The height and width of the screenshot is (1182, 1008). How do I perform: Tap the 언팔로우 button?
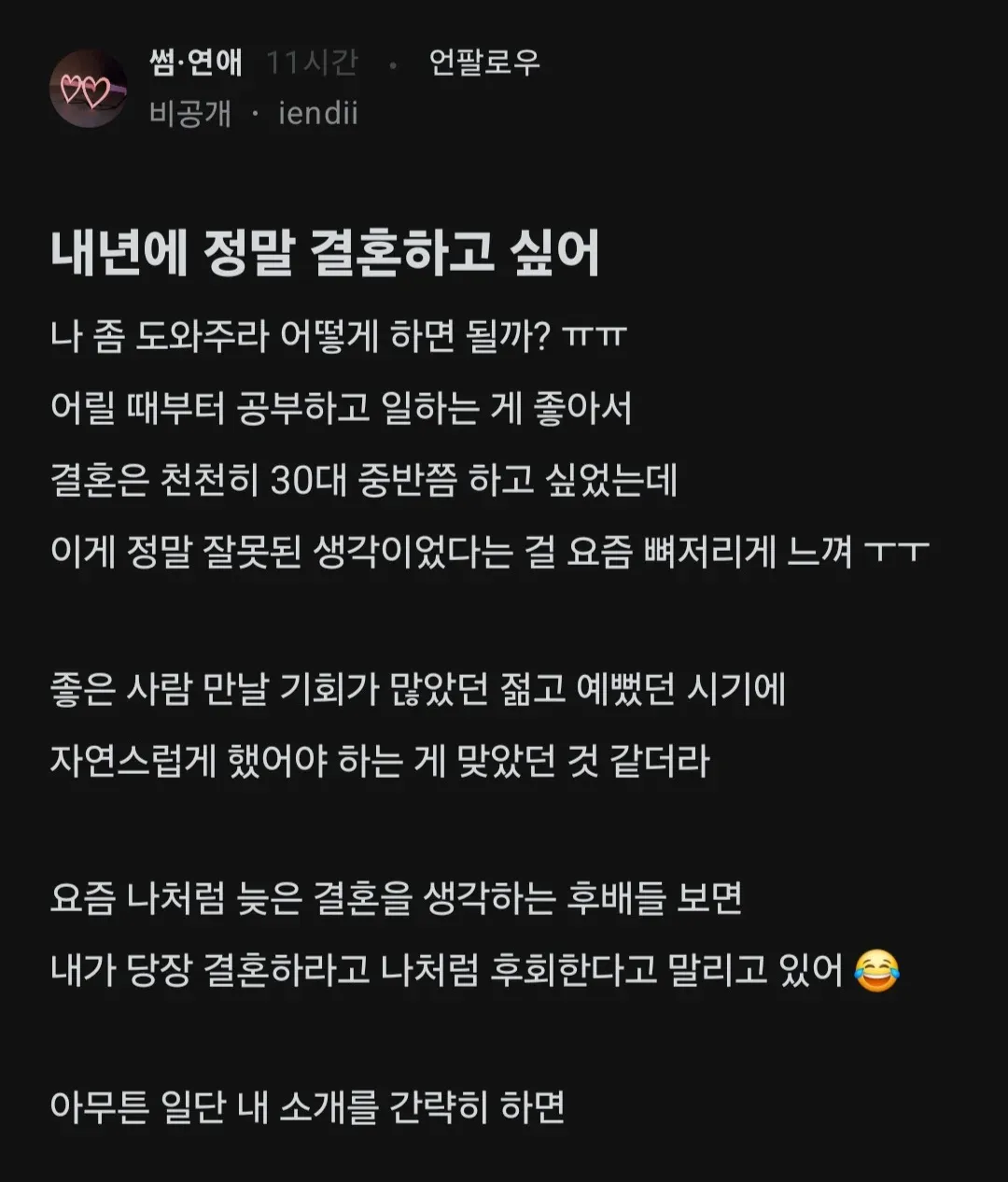pos(484,63)
